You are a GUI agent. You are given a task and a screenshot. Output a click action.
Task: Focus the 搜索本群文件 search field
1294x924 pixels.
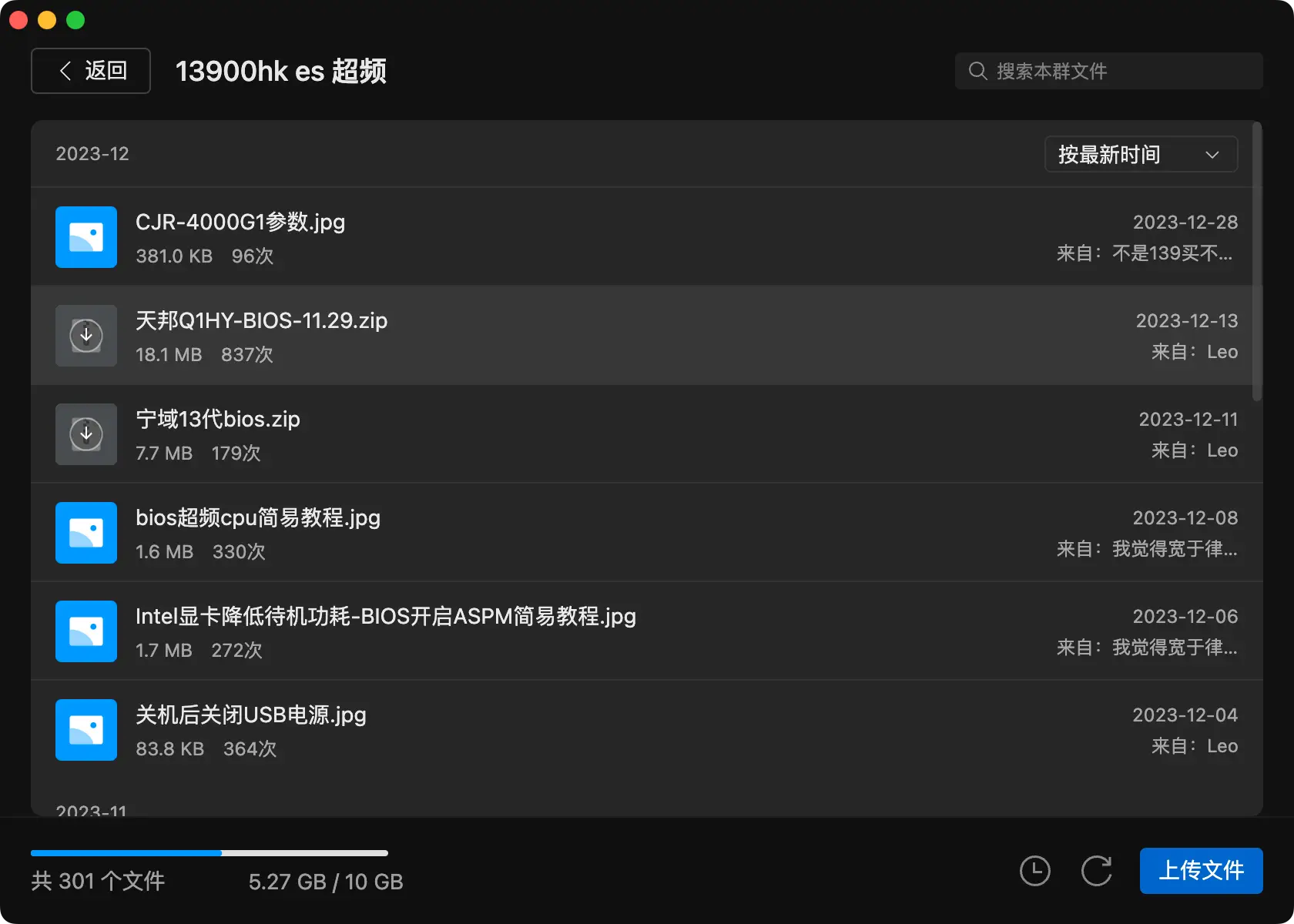[x=1109, y=71]
